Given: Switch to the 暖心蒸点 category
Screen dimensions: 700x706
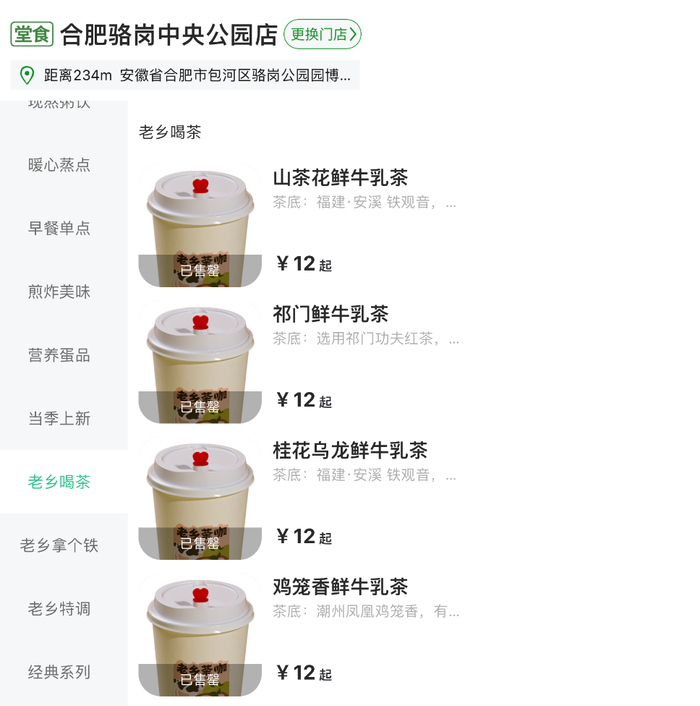Looking at the screenshot, I should [x=59, y=165].
